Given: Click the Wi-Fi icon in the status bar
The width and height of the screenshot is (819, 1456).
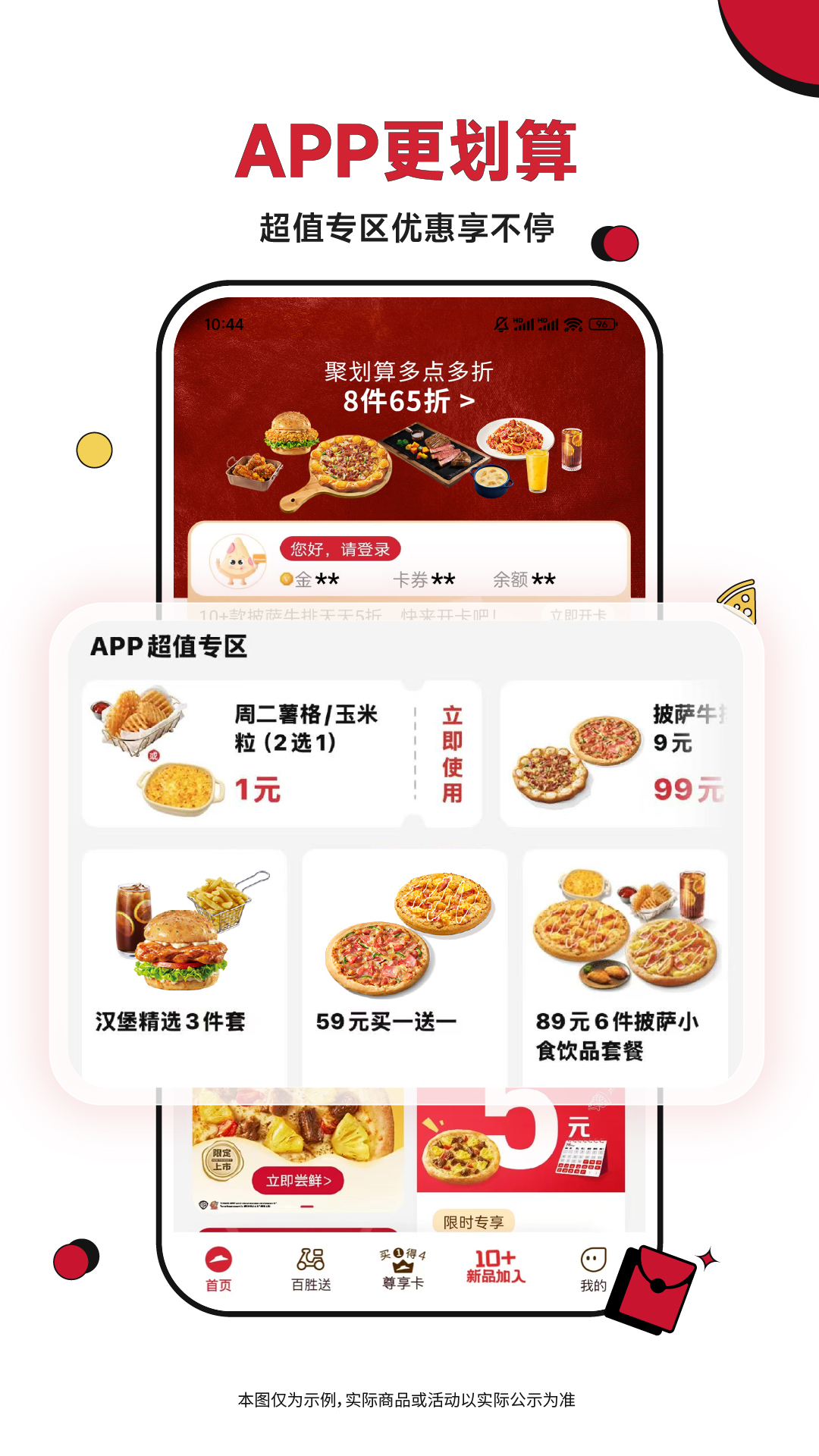Looking at the screenshot, I should [x=573, y=324].
